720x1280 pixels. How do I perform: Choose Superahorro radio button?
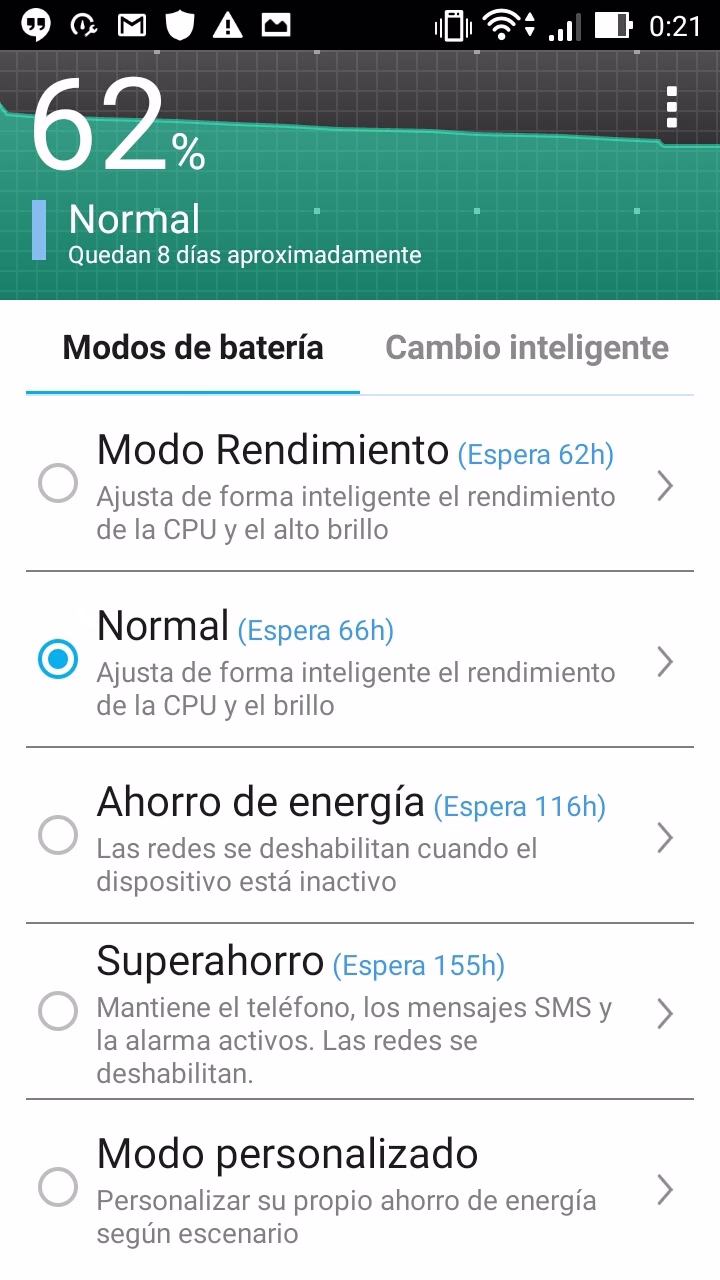click(58, 1012)
